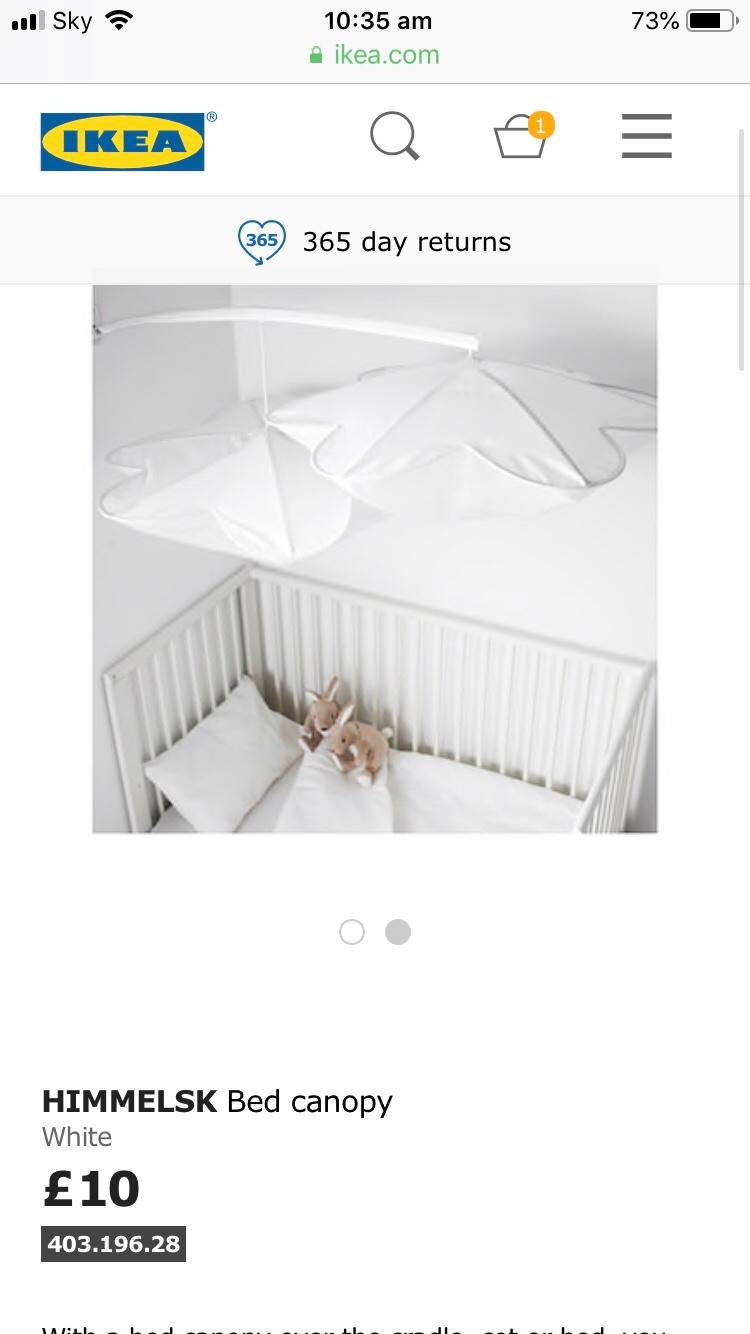Select the second image page dot
Image resolution: width=750 pixels, height=1334 pixels.
coord(398,932)
